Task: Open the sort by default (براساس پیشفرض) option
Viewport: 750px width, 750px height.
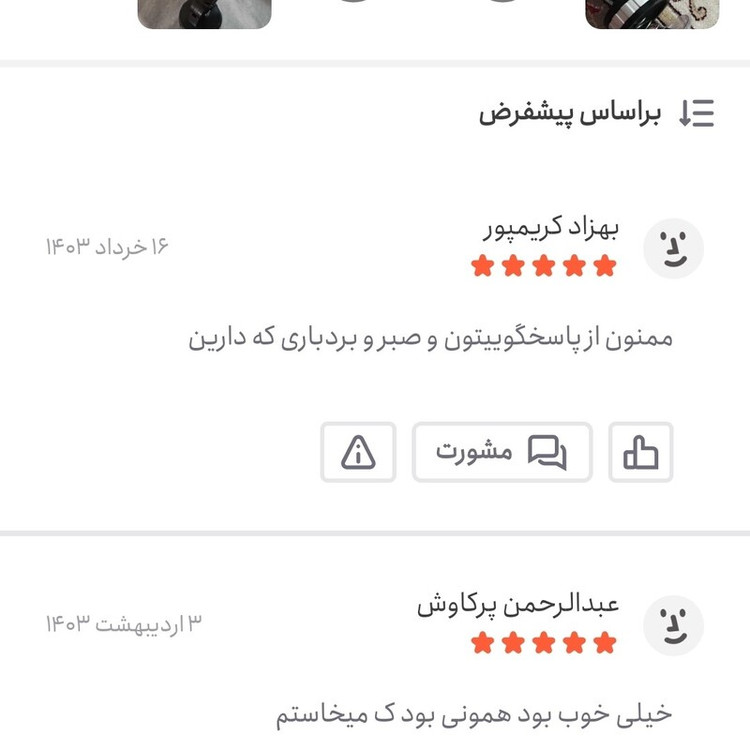Action: [596, 113]
